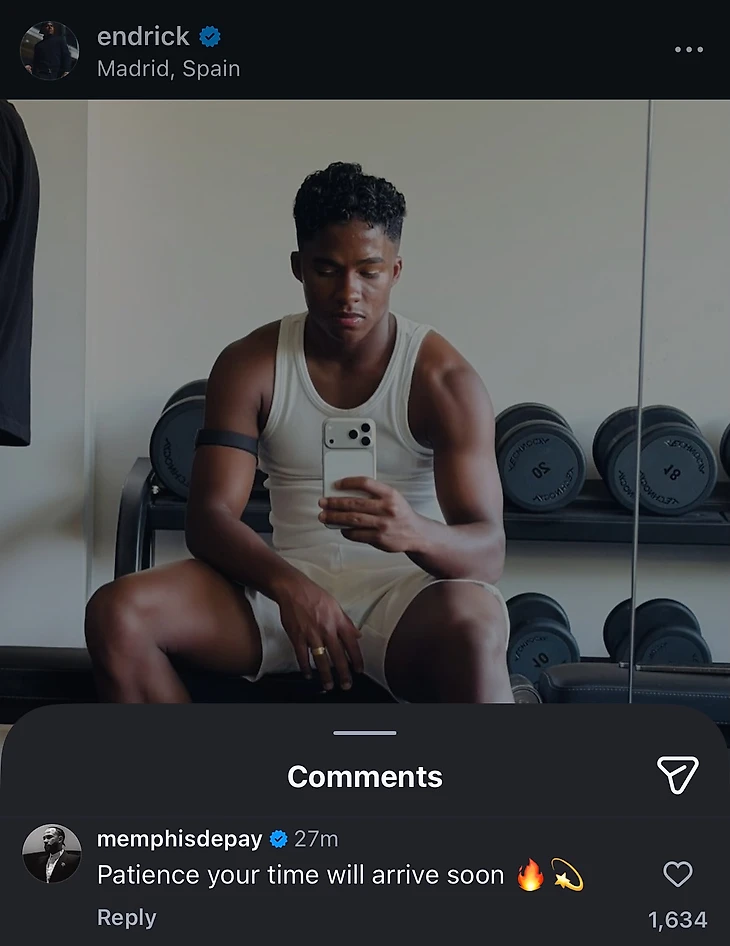Viewport: 730px width, 946px height.
Task: Reply to memphisdepay's comment
Action: point(126,917)
